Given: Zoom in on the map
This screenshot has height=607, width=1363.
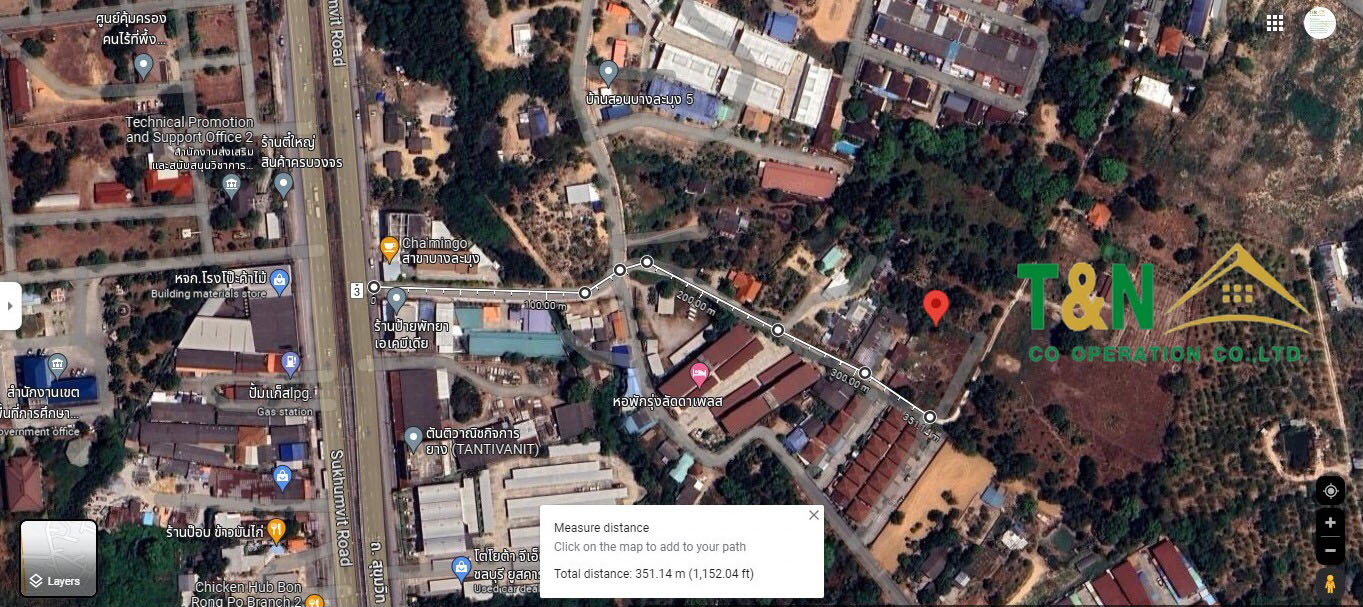Looking at the screenshot, I should (x=1330, y=522).
